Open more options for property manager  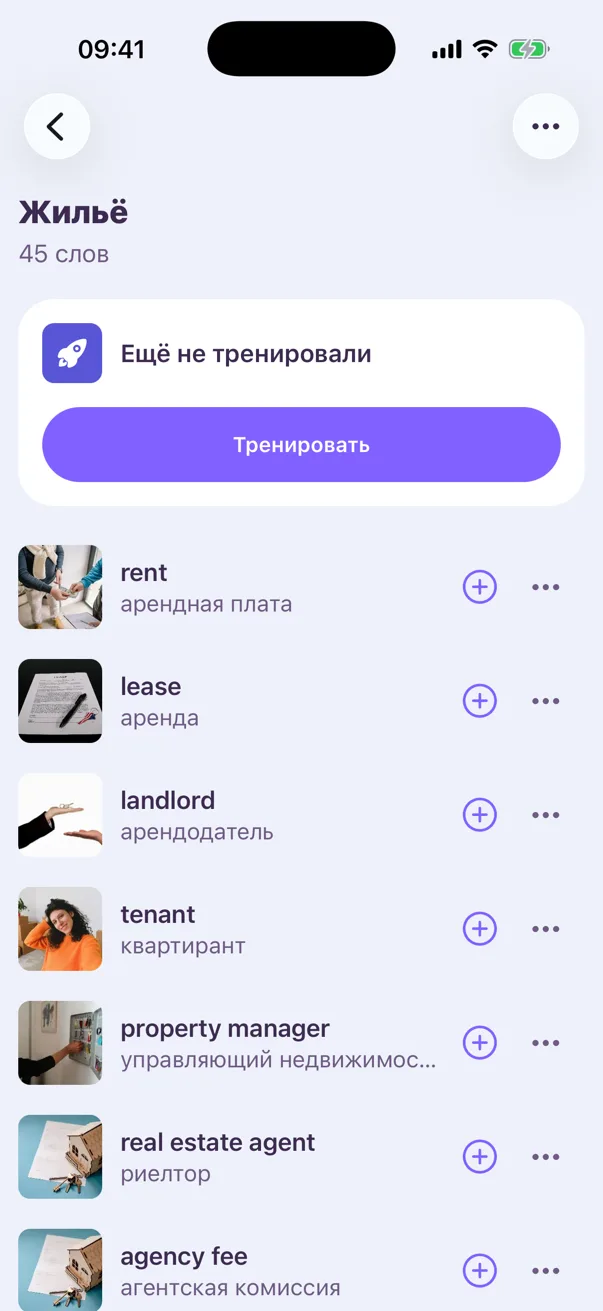pos(545,1043)
